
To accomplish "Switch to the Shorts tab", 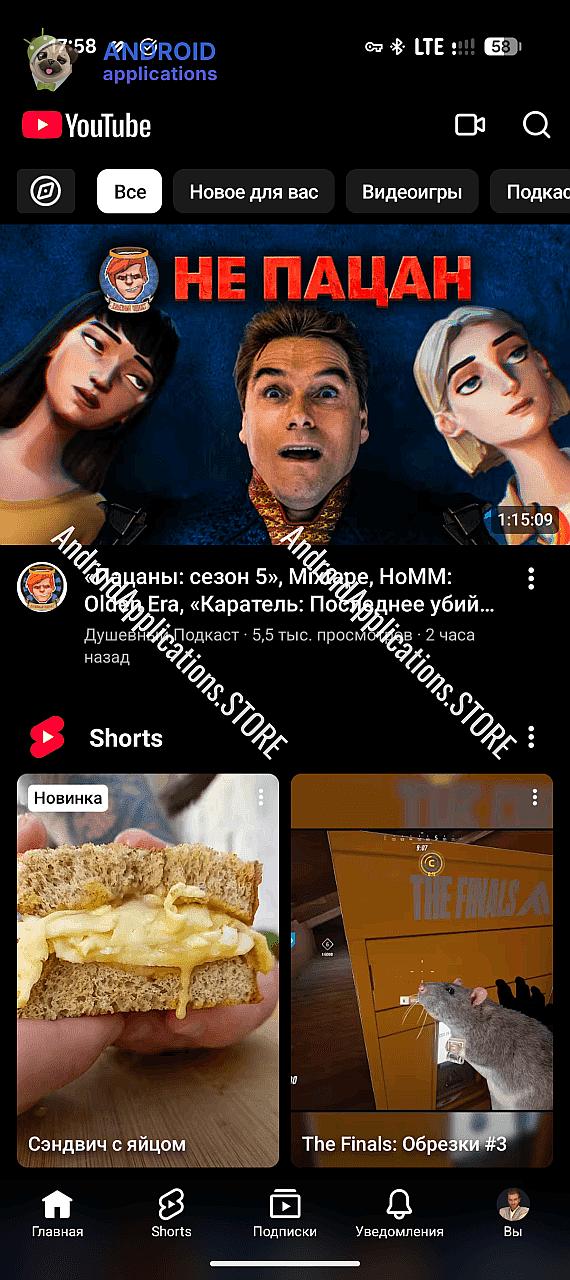I will [171, 1214].
